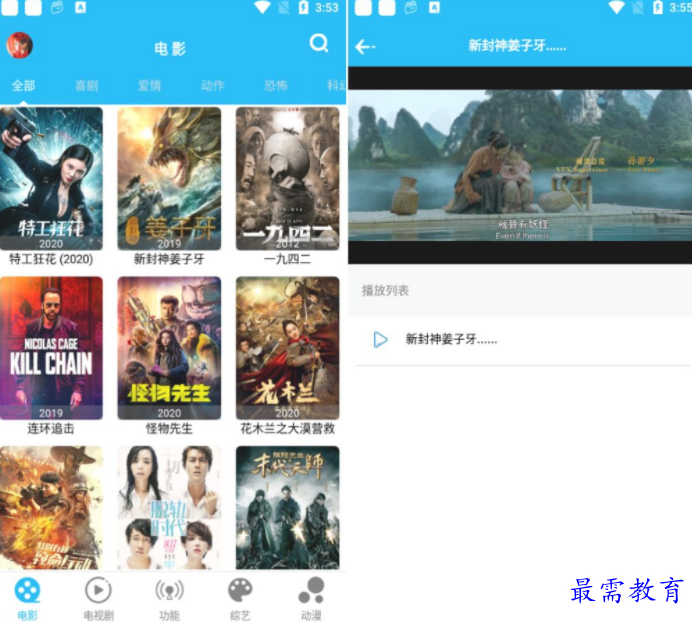Go back from the 新封神姜子牙 player page

pos(365,46)
